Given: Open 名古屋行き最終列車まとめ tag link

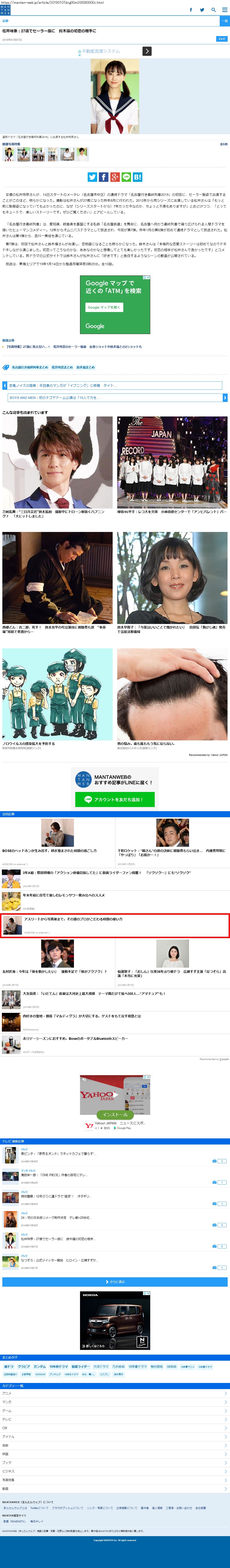Looking at the screenshot, I should tap(29, 367).
